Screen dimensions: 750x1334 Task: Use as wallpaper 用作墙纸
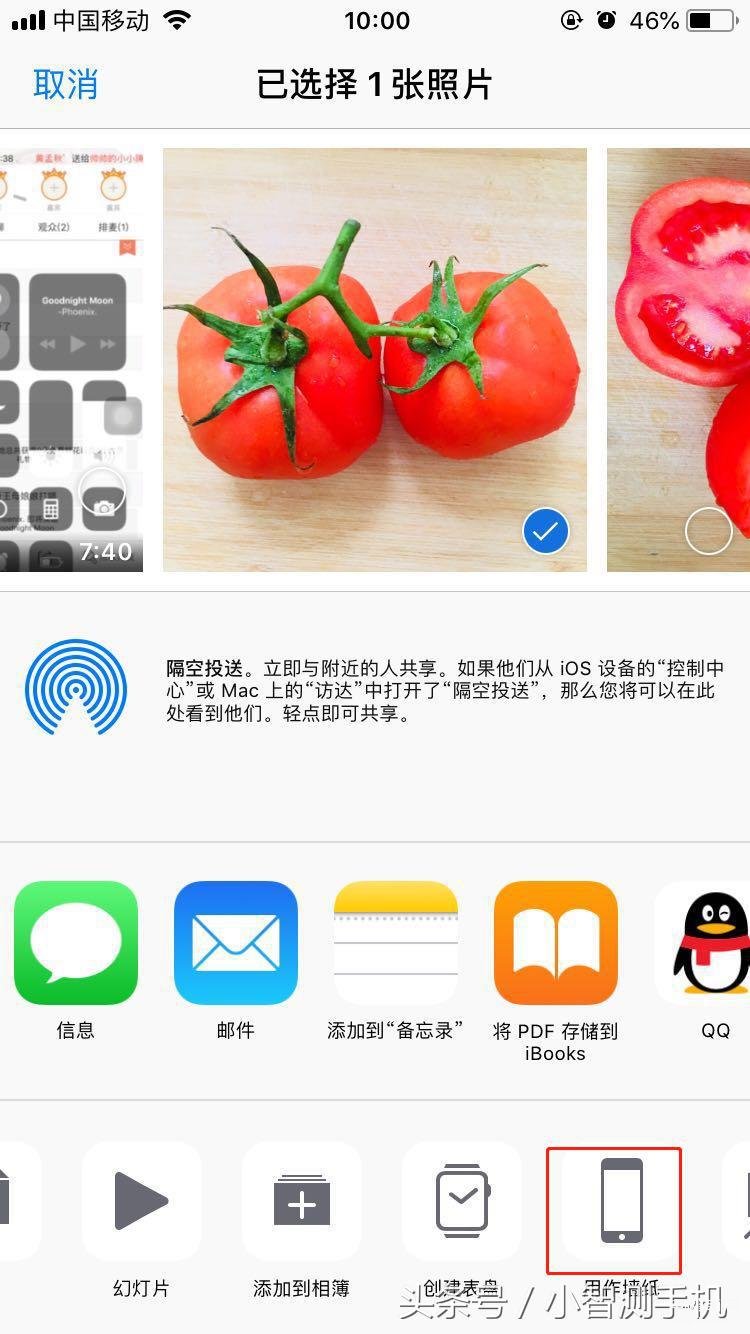[620, 1200]
